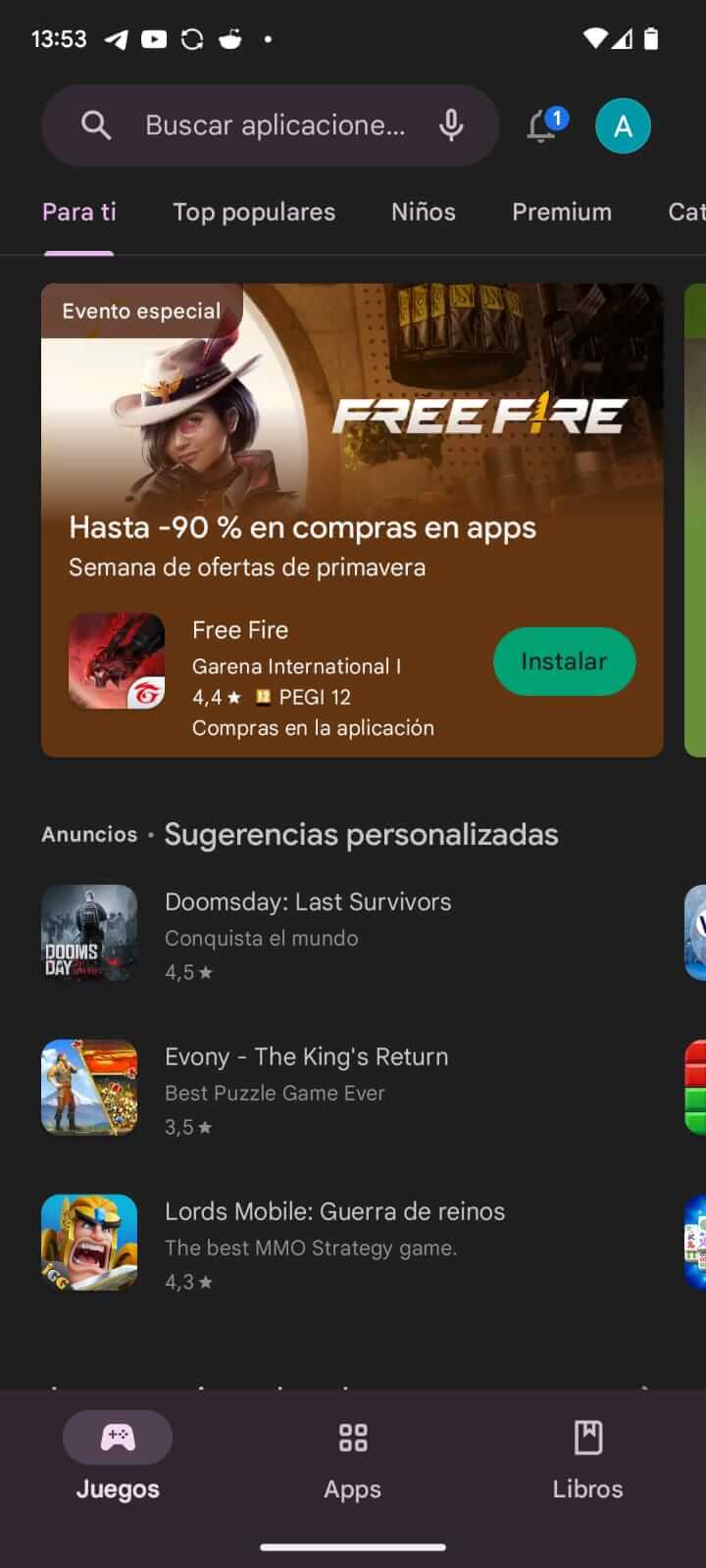Screen dimensions: 706x1568
Task: Switch to the Niños tab
Action: pyautogui.click(x=423, y=212)
